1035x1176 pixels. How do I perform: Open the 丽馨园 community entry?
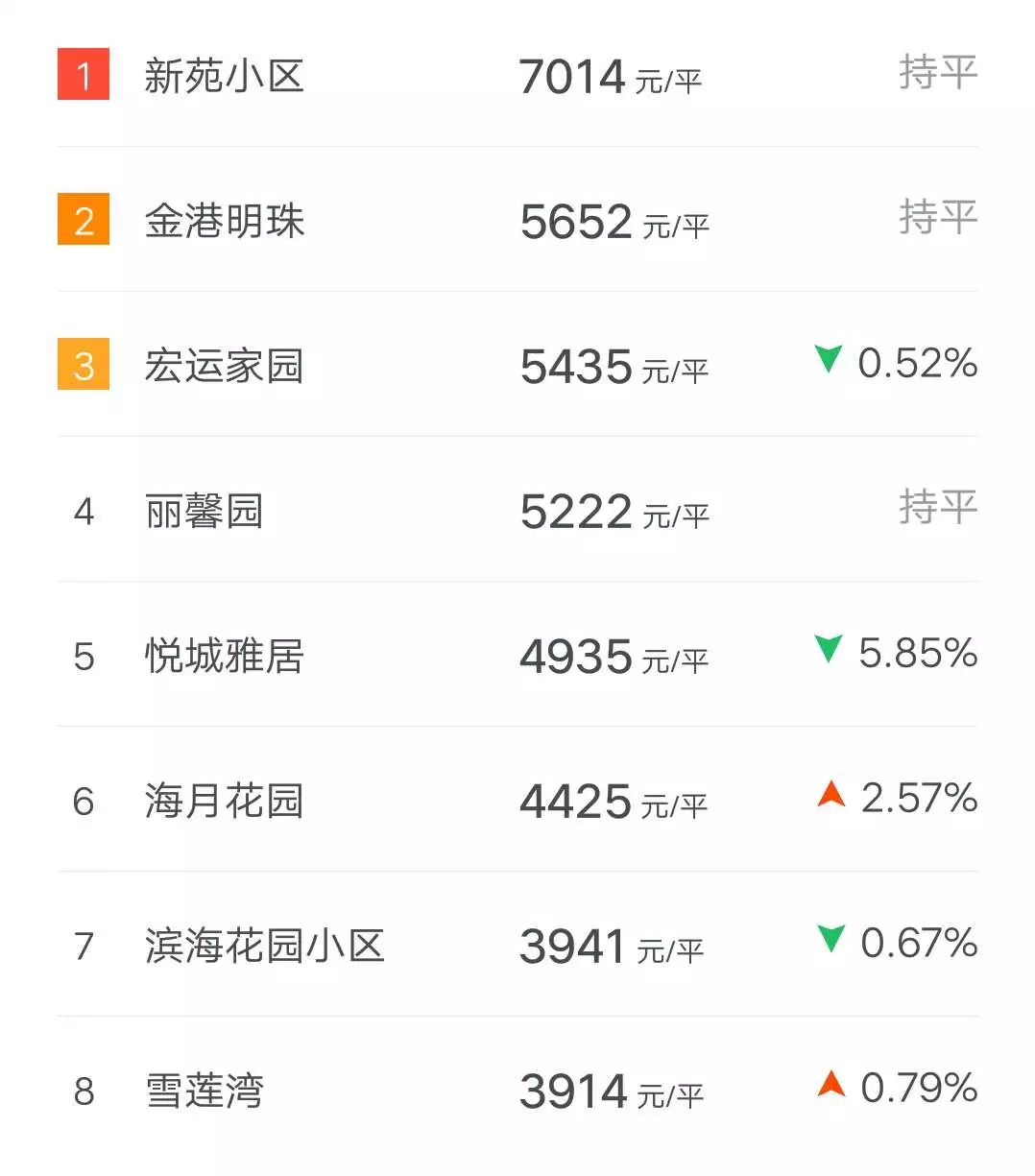pyautogui.click(x=204, y=512)
